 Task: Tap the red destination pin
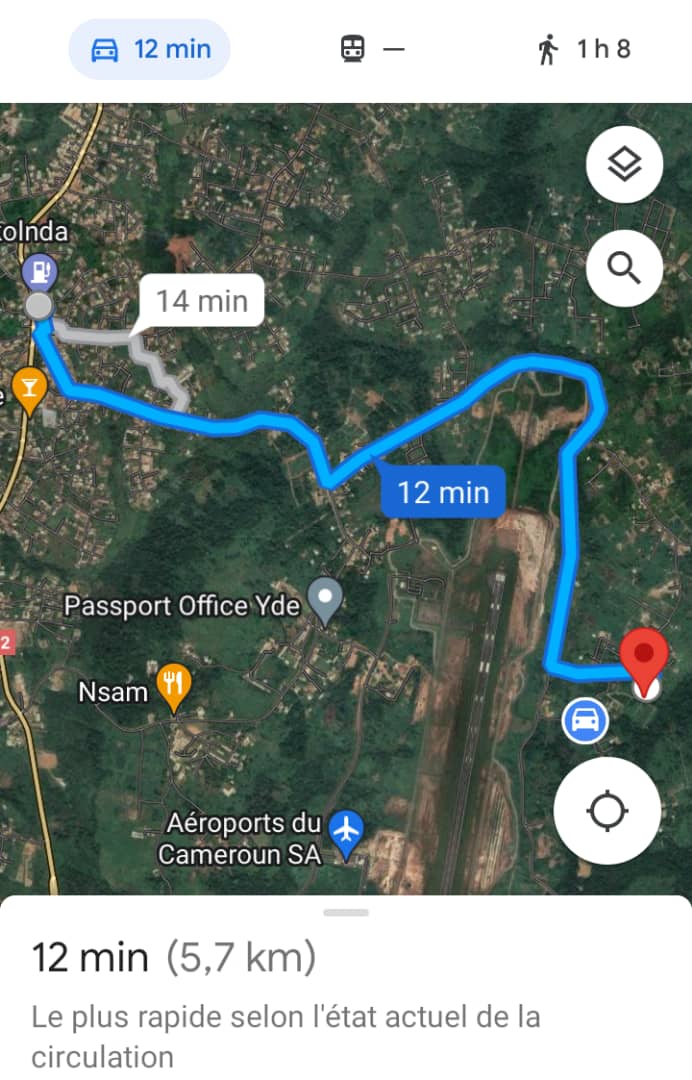coord(645,655)
